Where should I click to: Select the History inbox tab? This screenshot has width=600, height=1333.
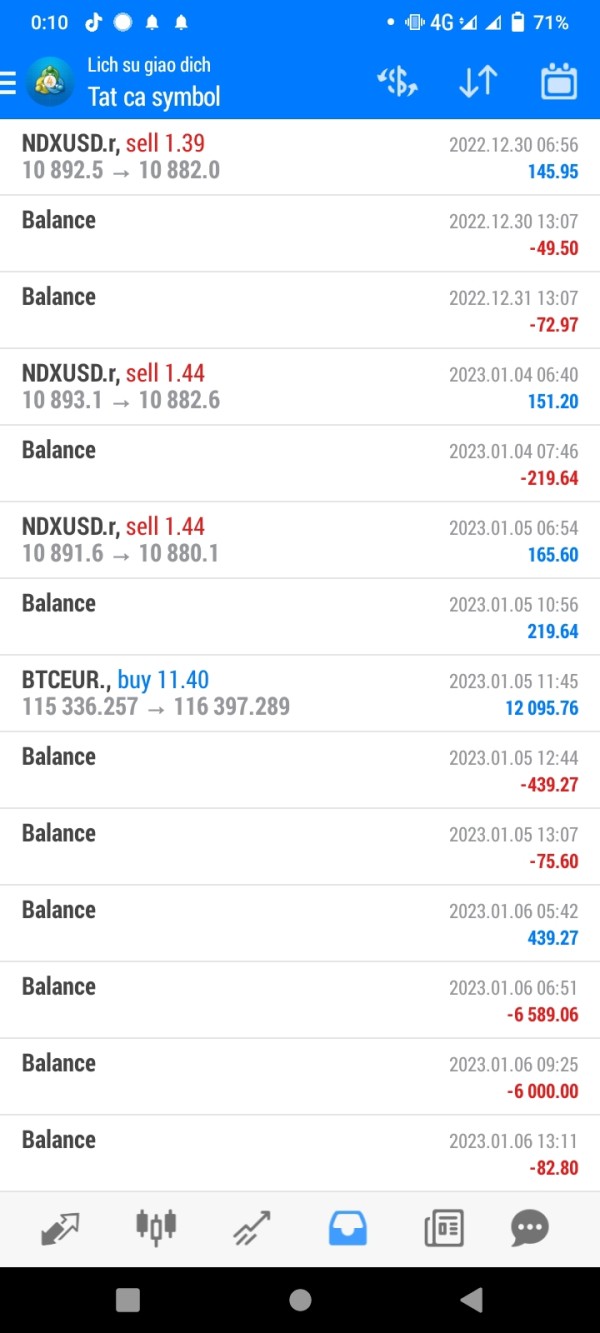[x=348, y=1227]
